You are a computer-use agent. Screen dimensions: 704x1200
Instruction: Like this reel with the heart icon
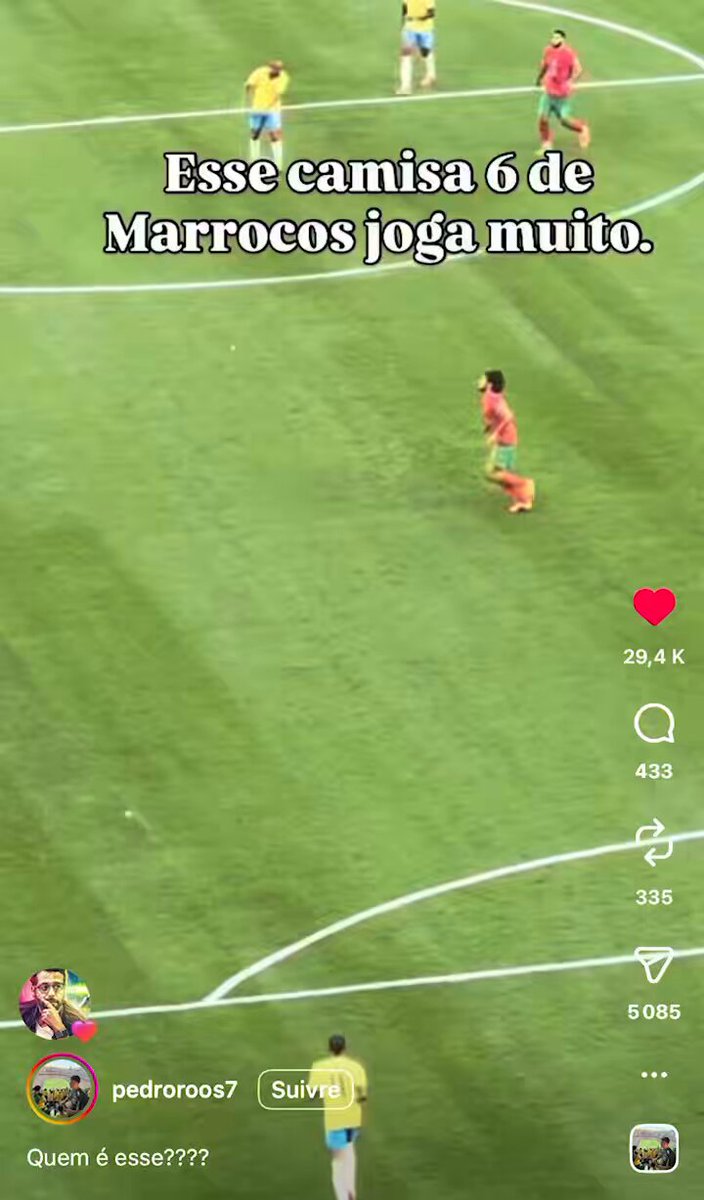pos(654,607)
